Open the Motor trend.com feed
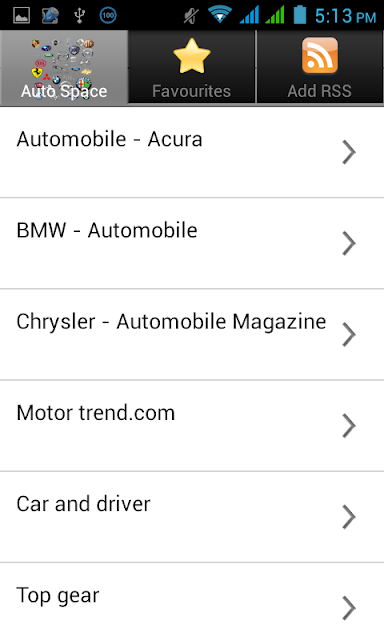384x640 pixels. tap(192, 425)
